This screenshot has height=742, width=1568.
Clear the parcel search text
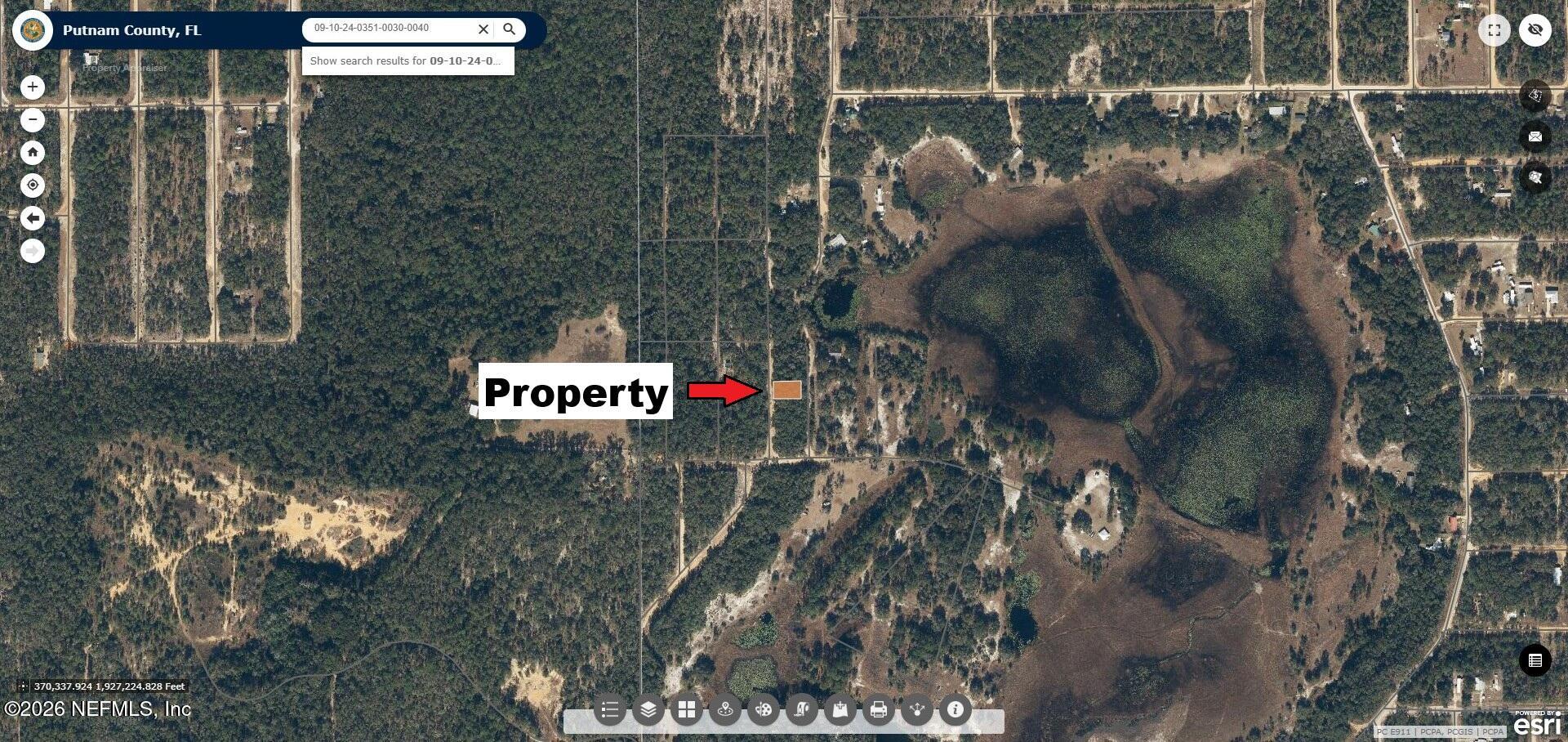click(483, 29)
